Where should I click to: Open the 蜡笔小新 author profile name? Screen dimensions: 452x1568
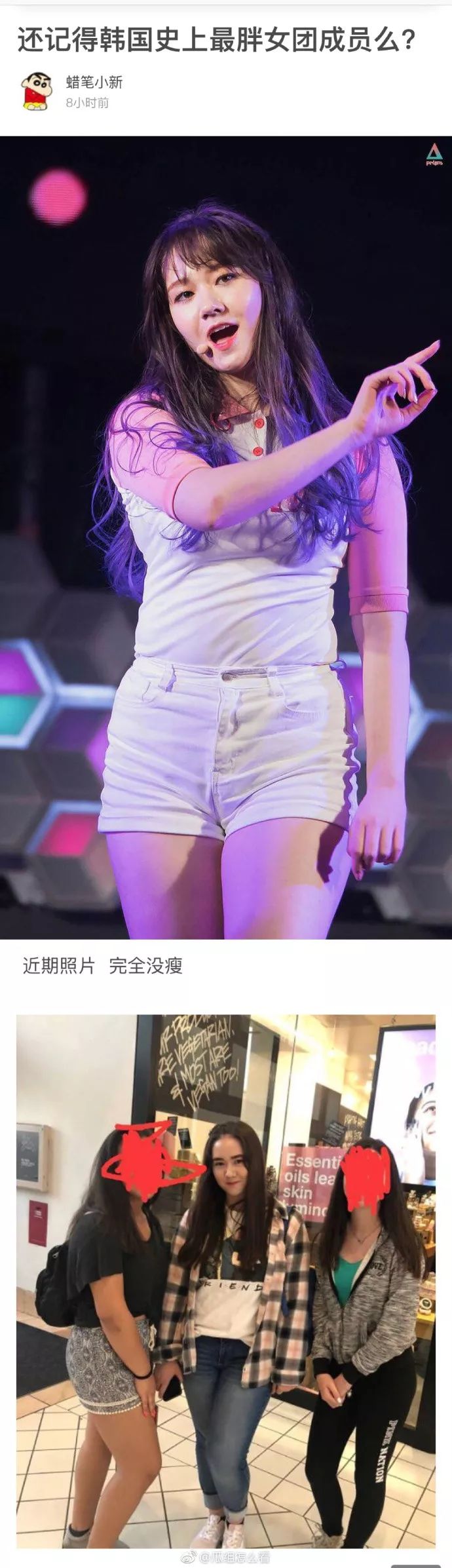pos(94,82)
